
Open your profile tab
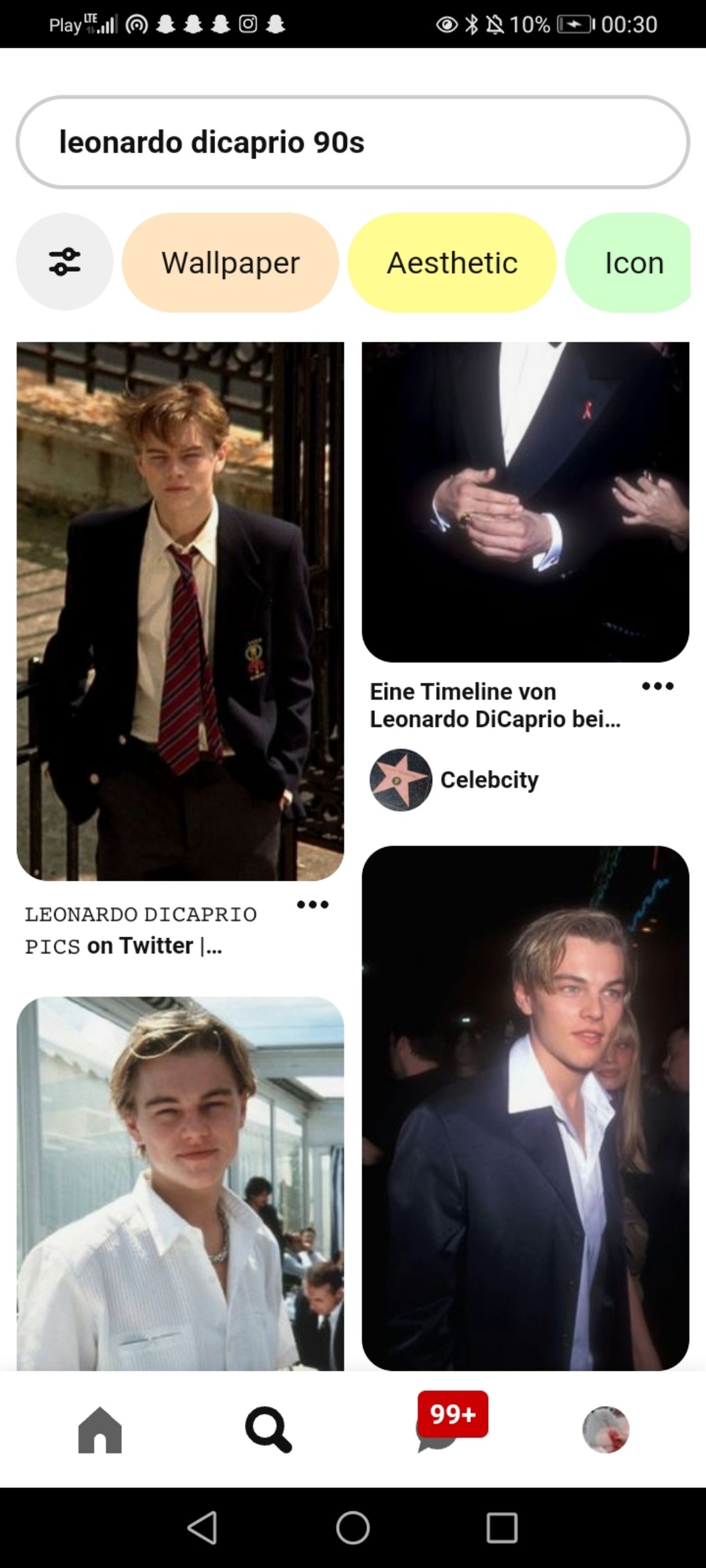point(605,1430)
